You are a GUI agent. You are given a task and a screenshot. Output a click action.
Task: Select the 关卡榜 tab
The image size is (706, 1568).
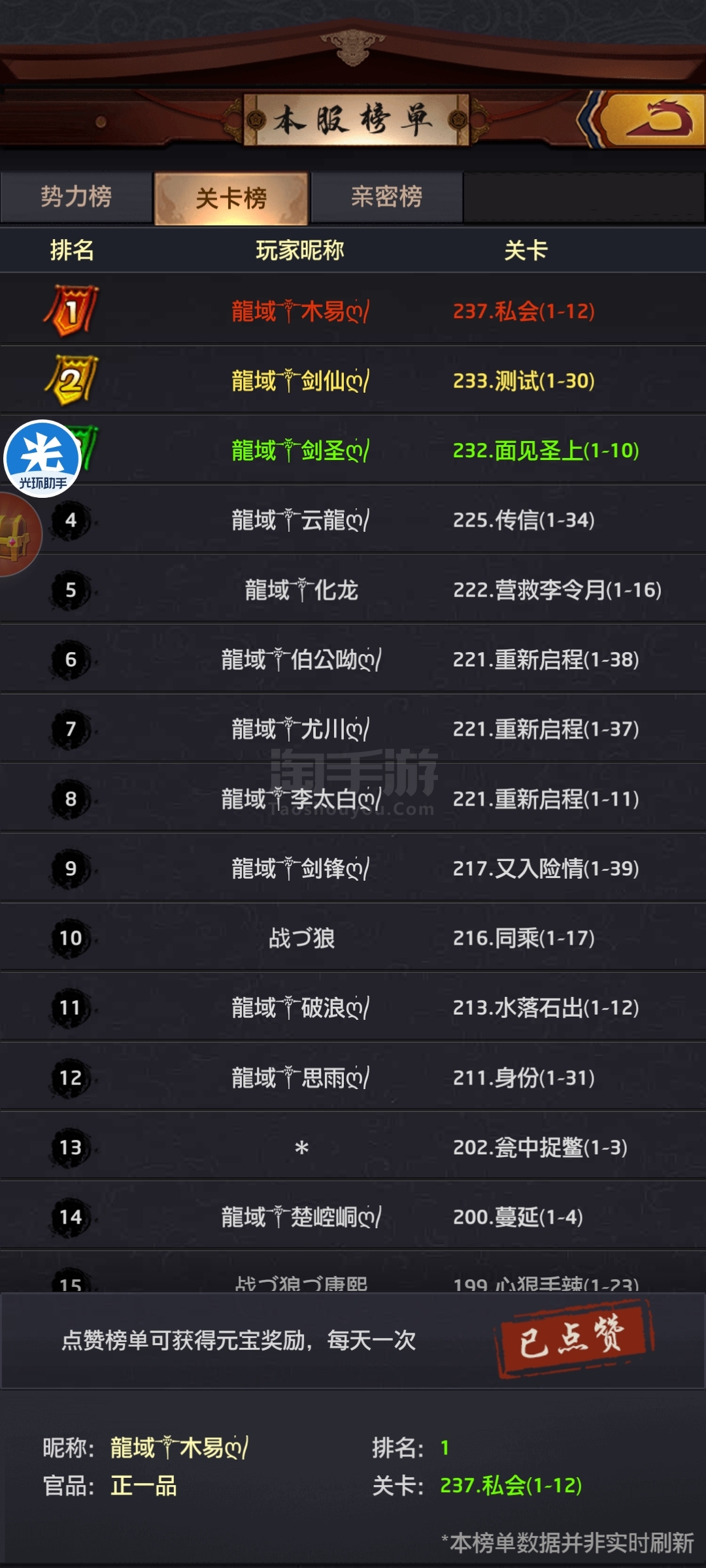tap(231, 198)
